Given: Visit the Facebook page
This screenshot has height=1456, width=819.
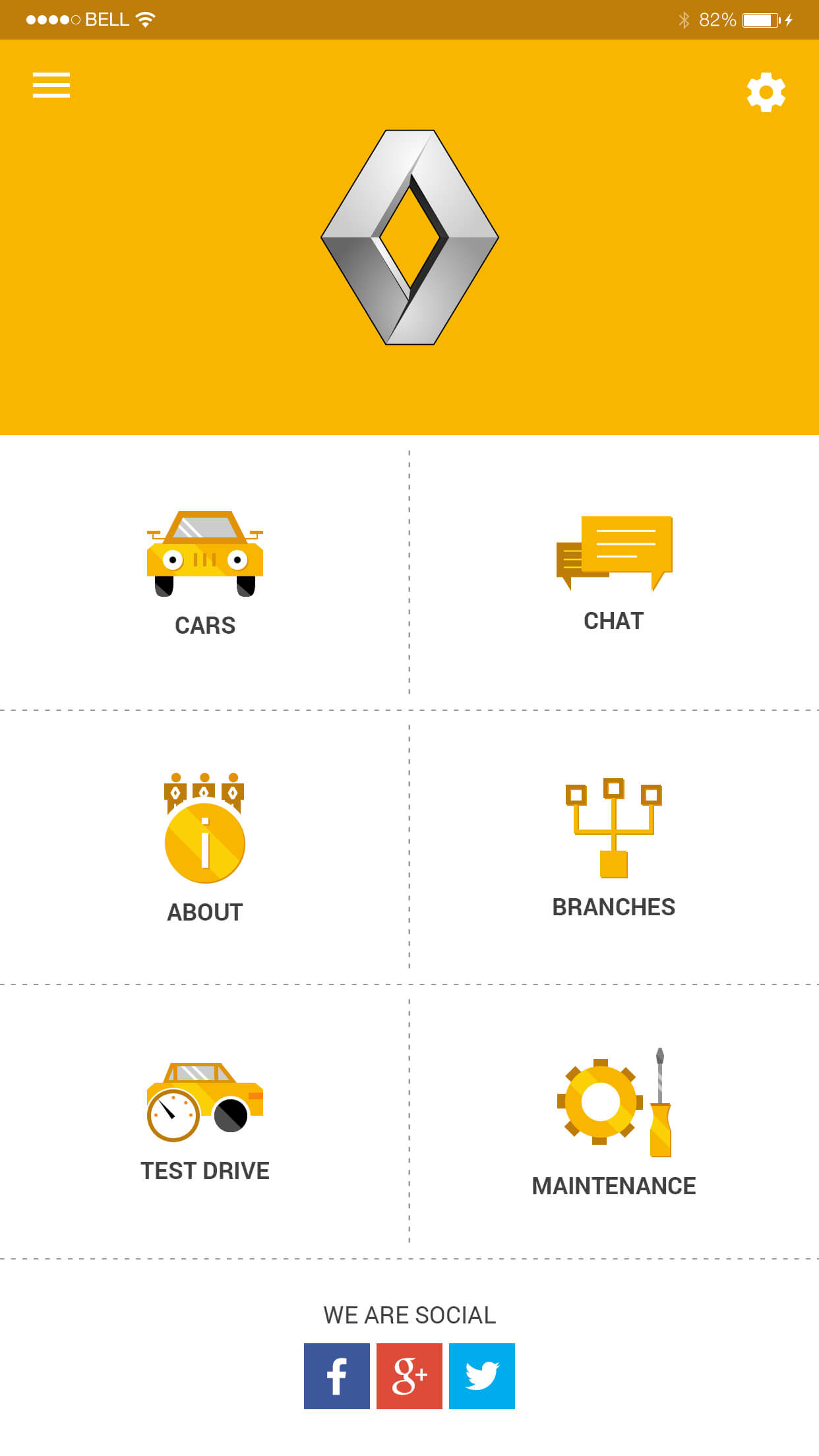Looking at the screenshot, I should 337,1376.
